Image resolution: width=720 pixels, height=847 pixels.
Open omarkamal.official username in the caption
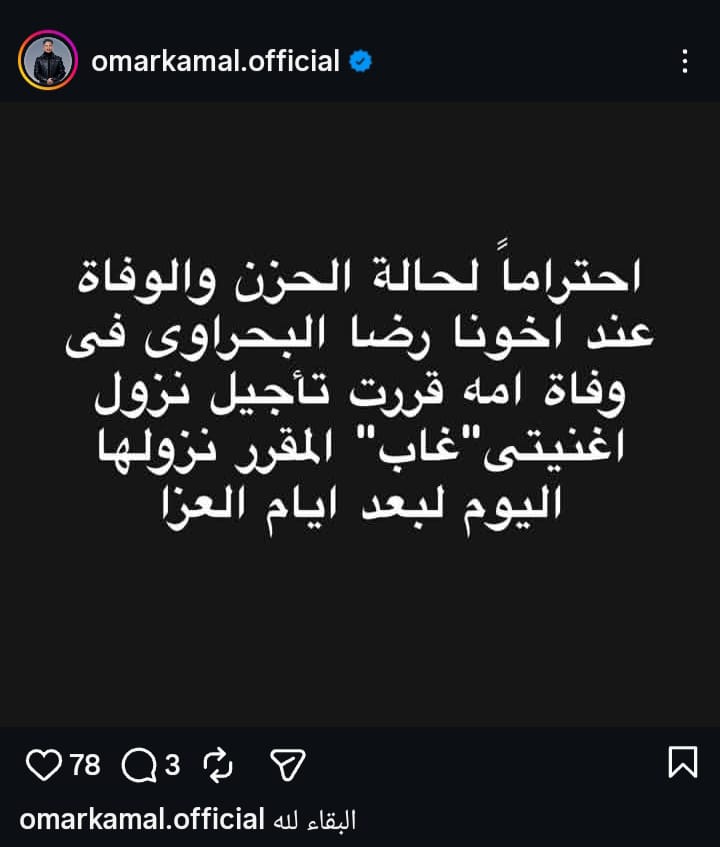(141, 820)
